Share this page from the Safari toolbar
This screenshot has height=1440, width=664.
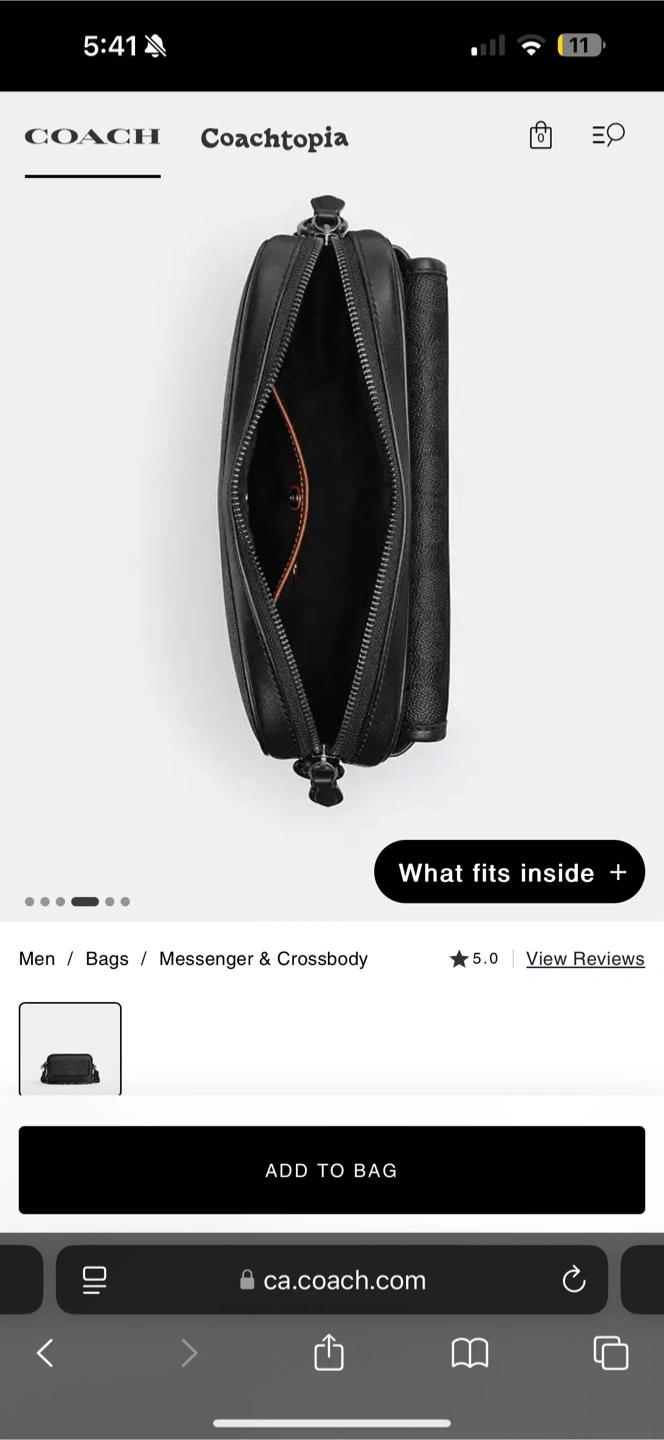(x=329, y=1353)
